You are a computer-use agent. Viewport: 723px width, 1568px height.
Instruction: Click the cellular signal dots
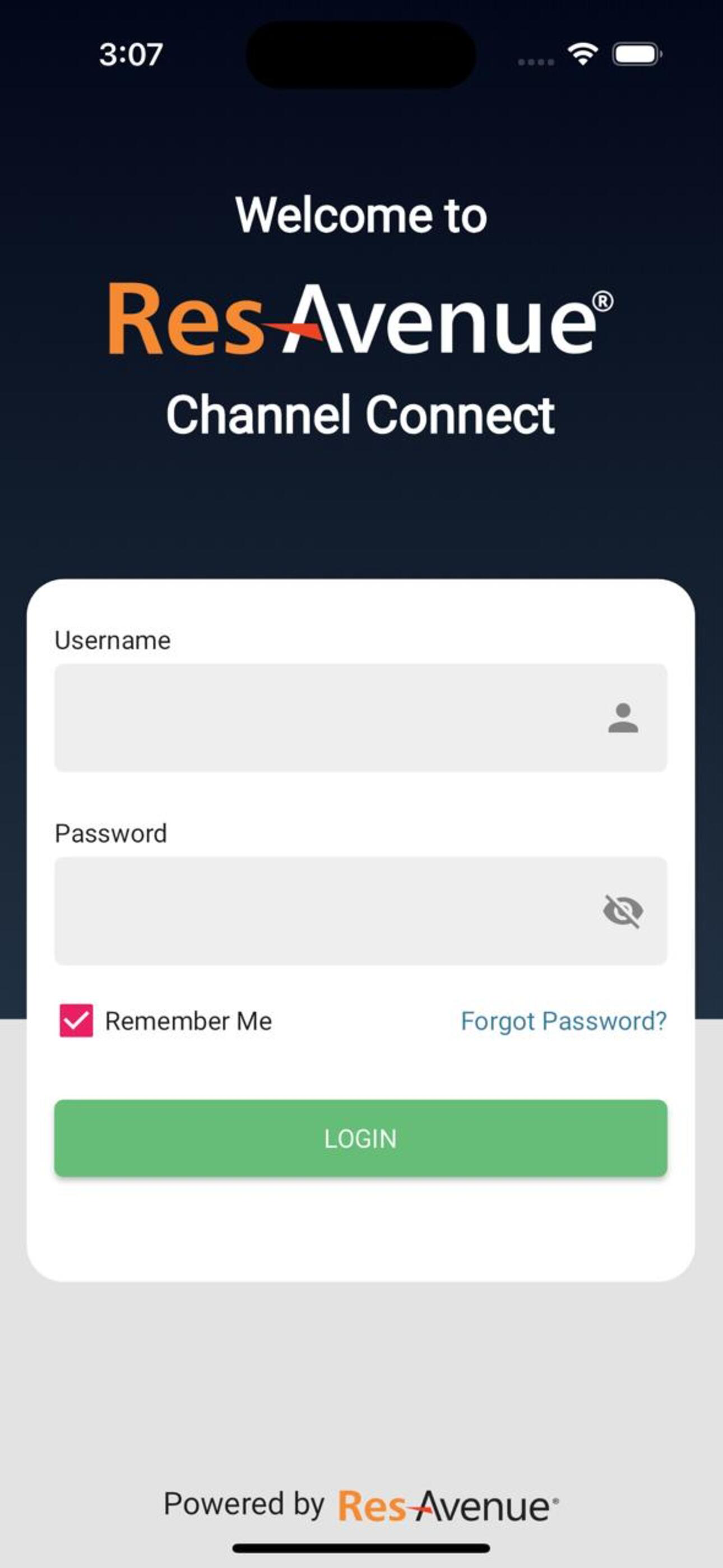[x=536, y=61]
